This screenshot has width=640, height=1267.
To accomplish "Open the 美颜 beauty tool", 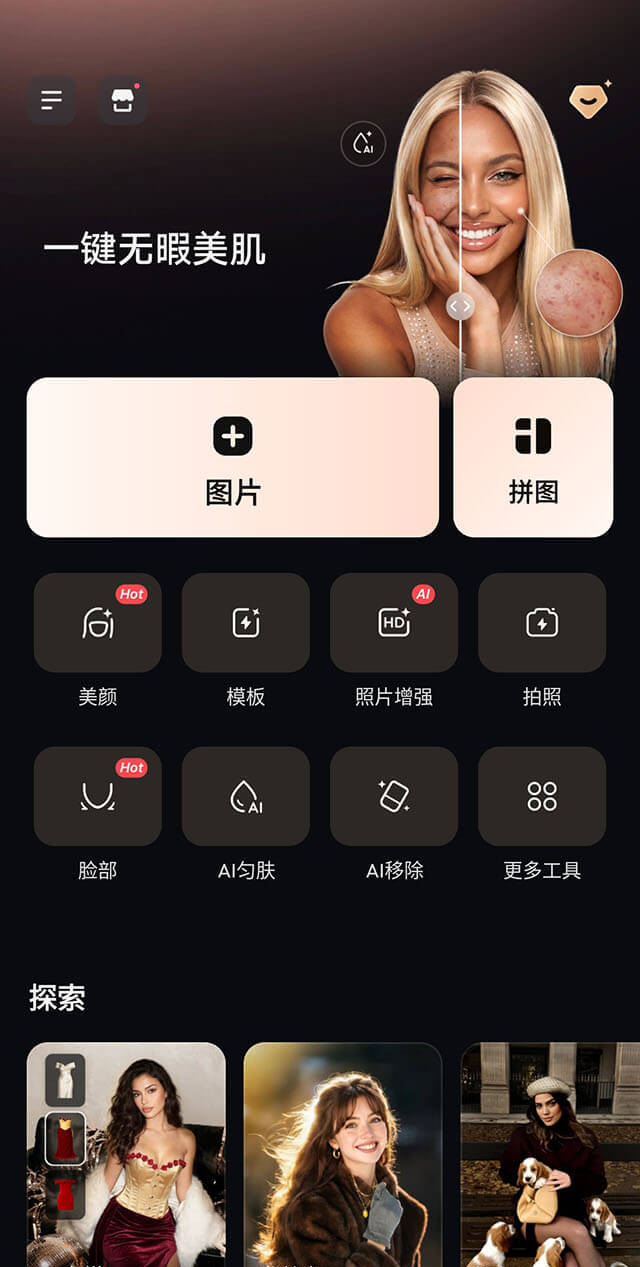I will tap(98, 623).
